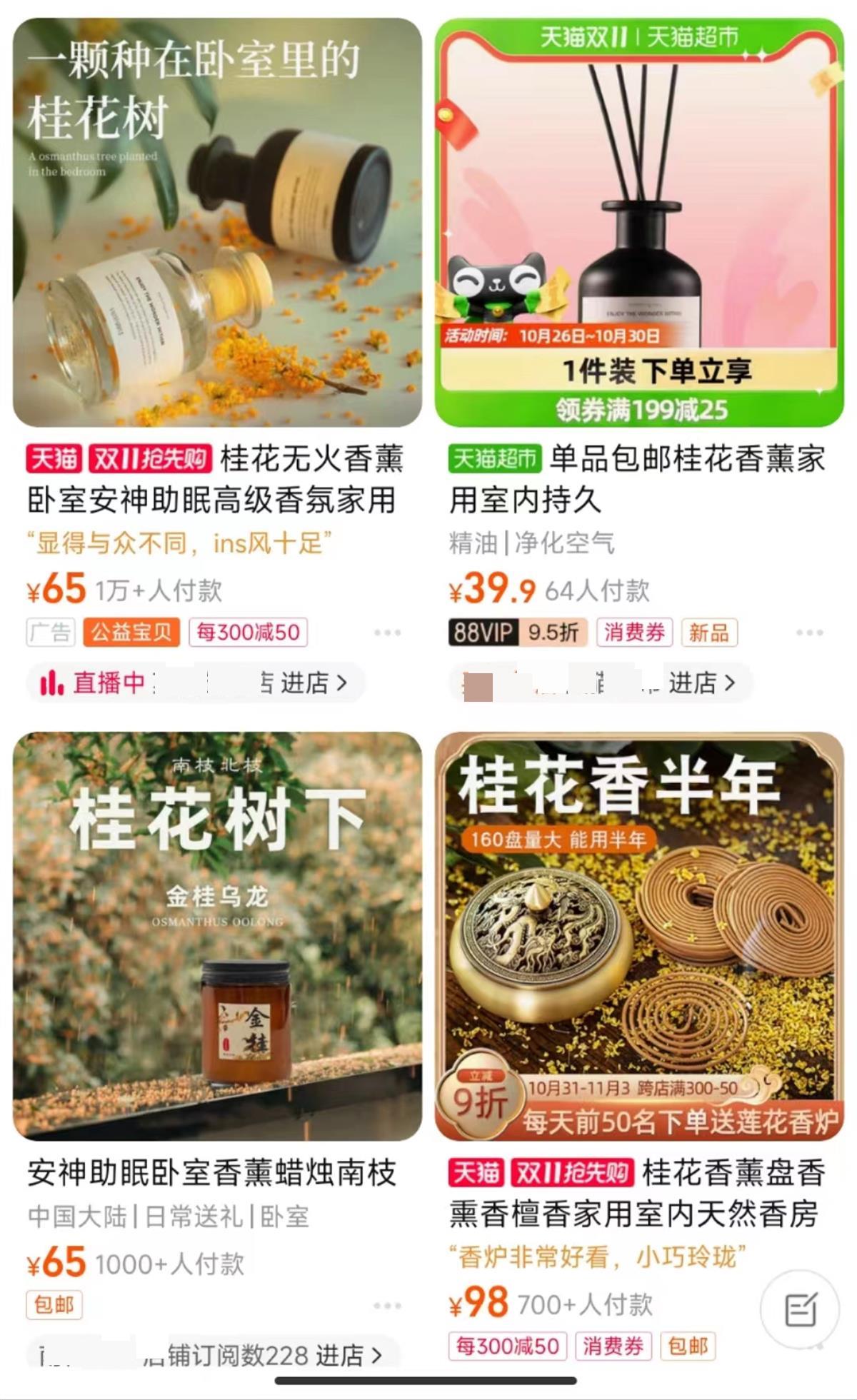Open more options for the 香薰蜡烛南枝 item

point(387,1306)
